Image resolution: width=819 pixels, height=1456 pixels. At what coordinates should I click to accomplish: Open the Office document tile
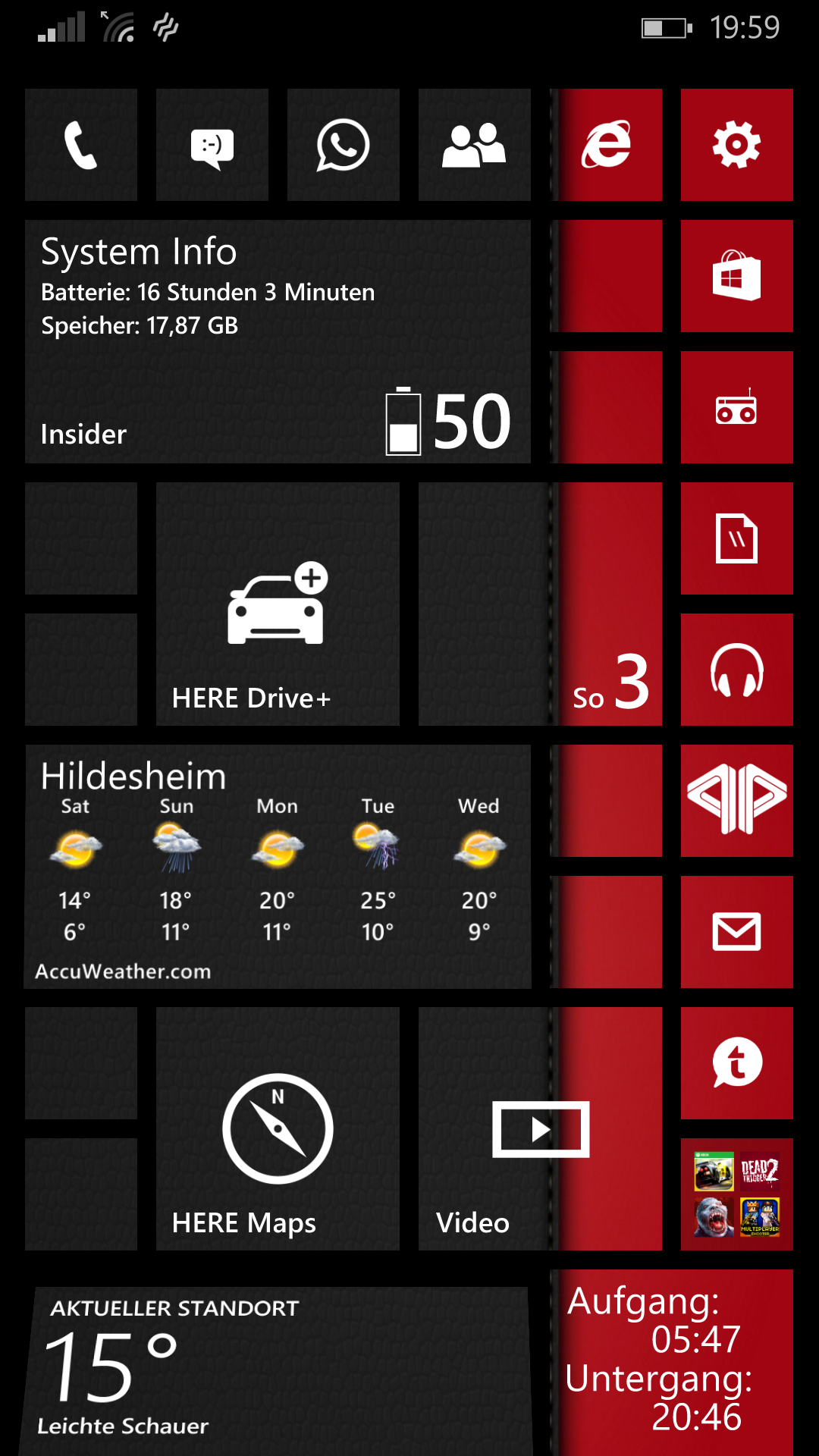coord(737,538)
